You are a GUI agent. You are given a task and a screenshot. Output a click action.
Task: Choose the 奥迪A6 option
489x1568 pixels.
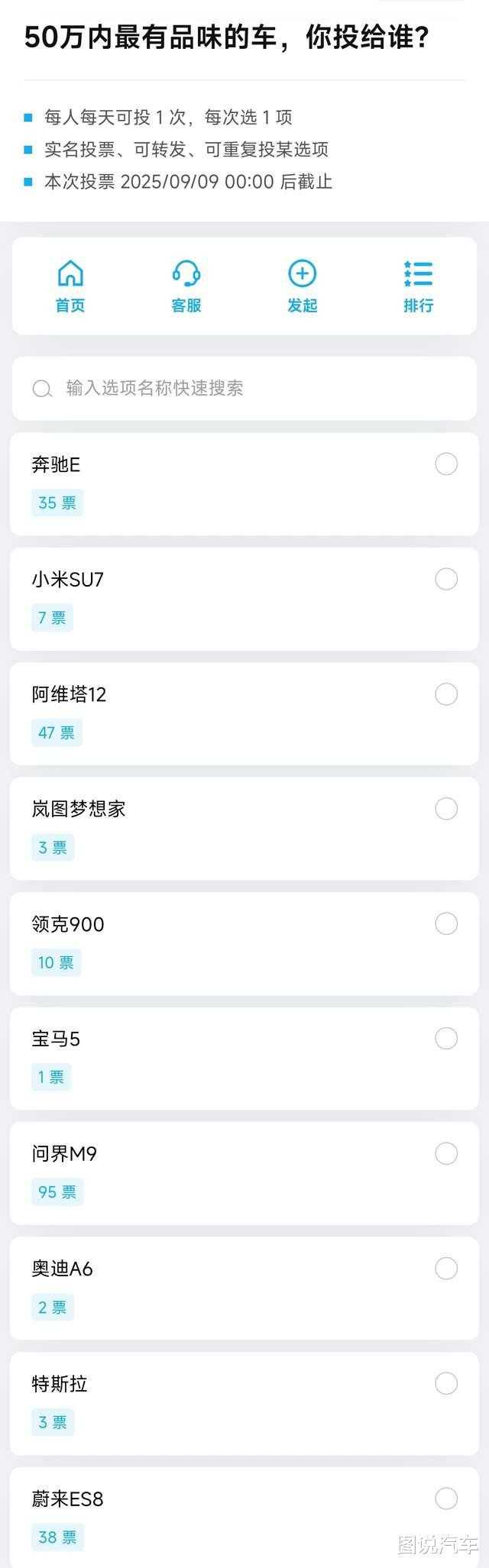[x=446, y=1269]
